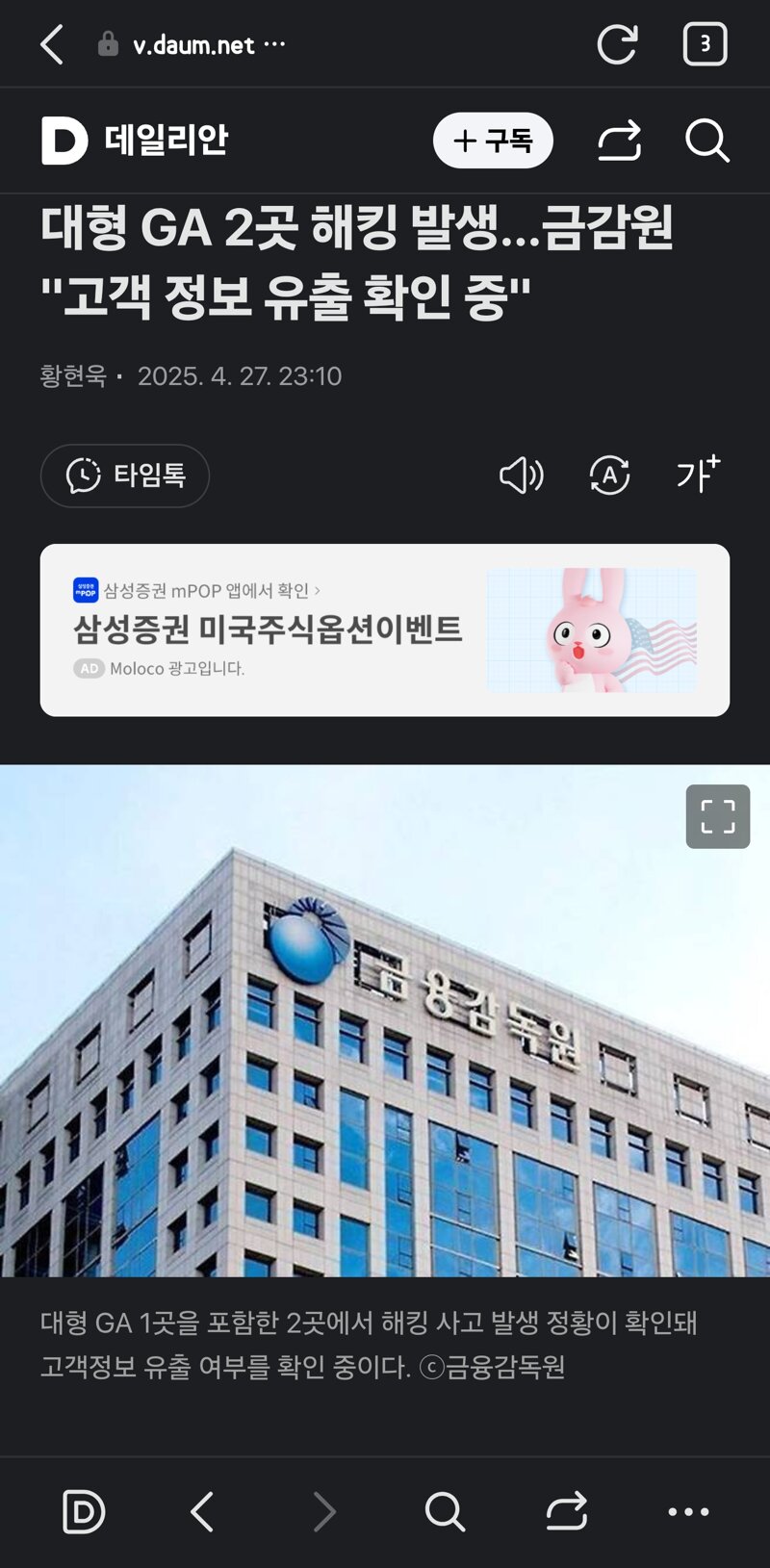Image resolution: width=770 pixels, height=1568 pixels.
Task: Open the 삼성증권 미국주식옵션이벤트 ad
Action: pos(385,630)
